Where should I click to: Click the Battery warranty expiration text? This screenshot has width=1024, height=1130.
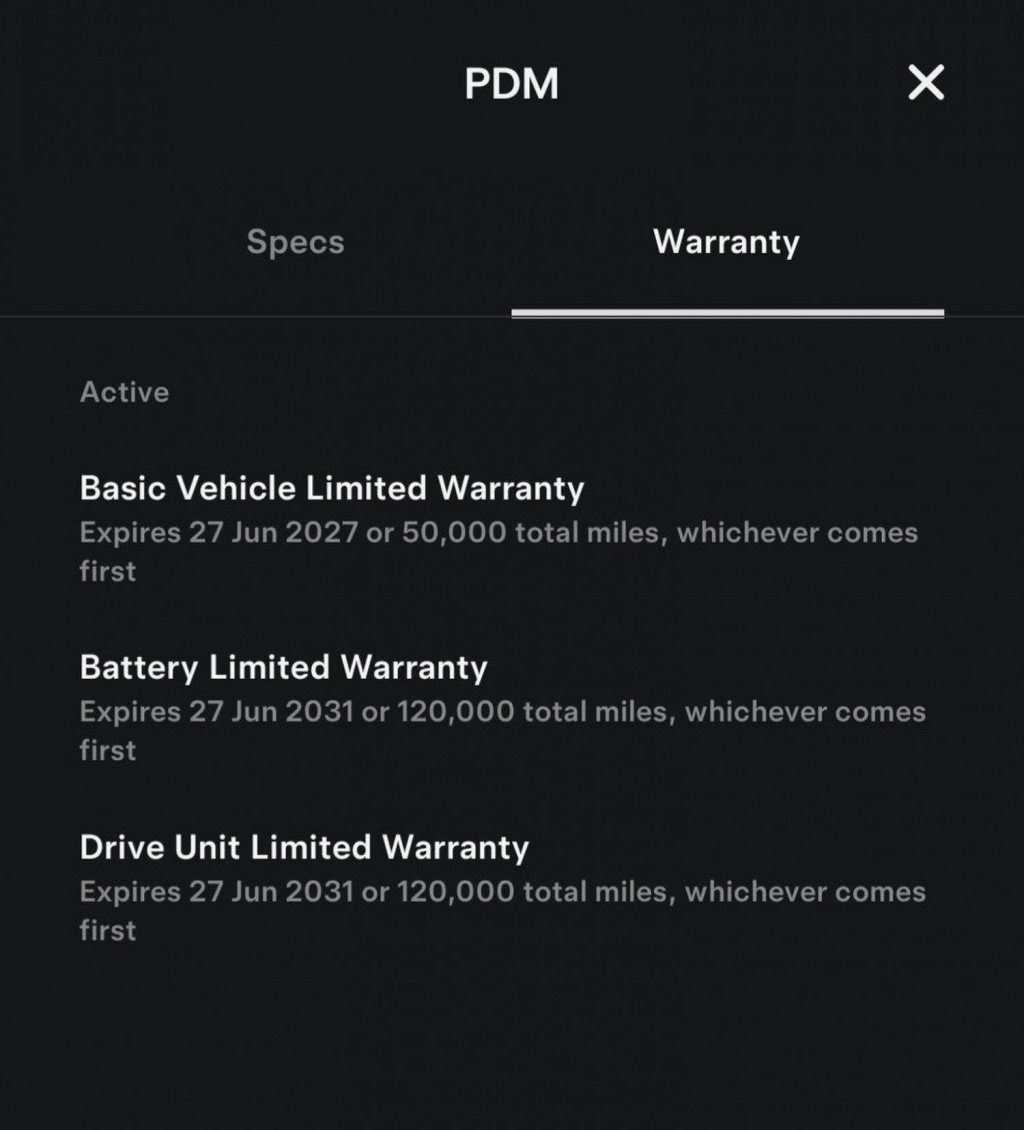tap(503, 712)
